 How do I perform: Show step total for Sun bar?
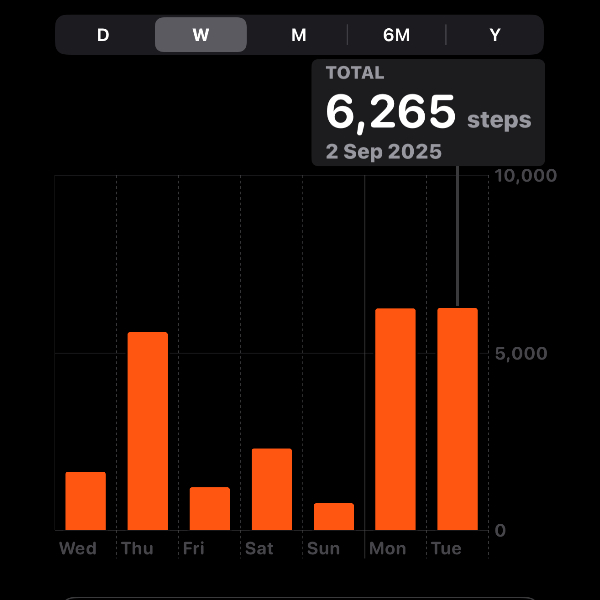pos(334,516)
